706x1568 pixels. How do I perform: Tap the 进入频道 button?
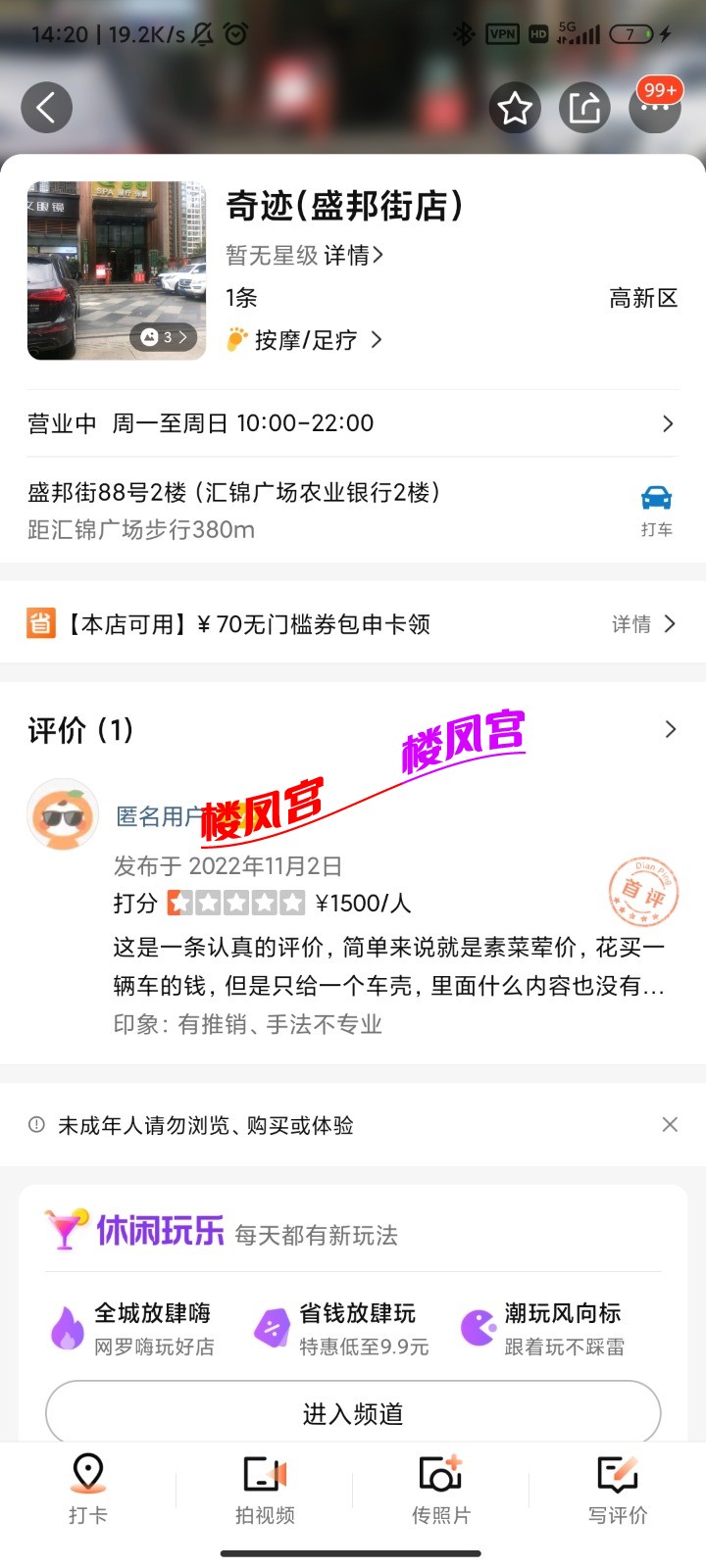352,1412
